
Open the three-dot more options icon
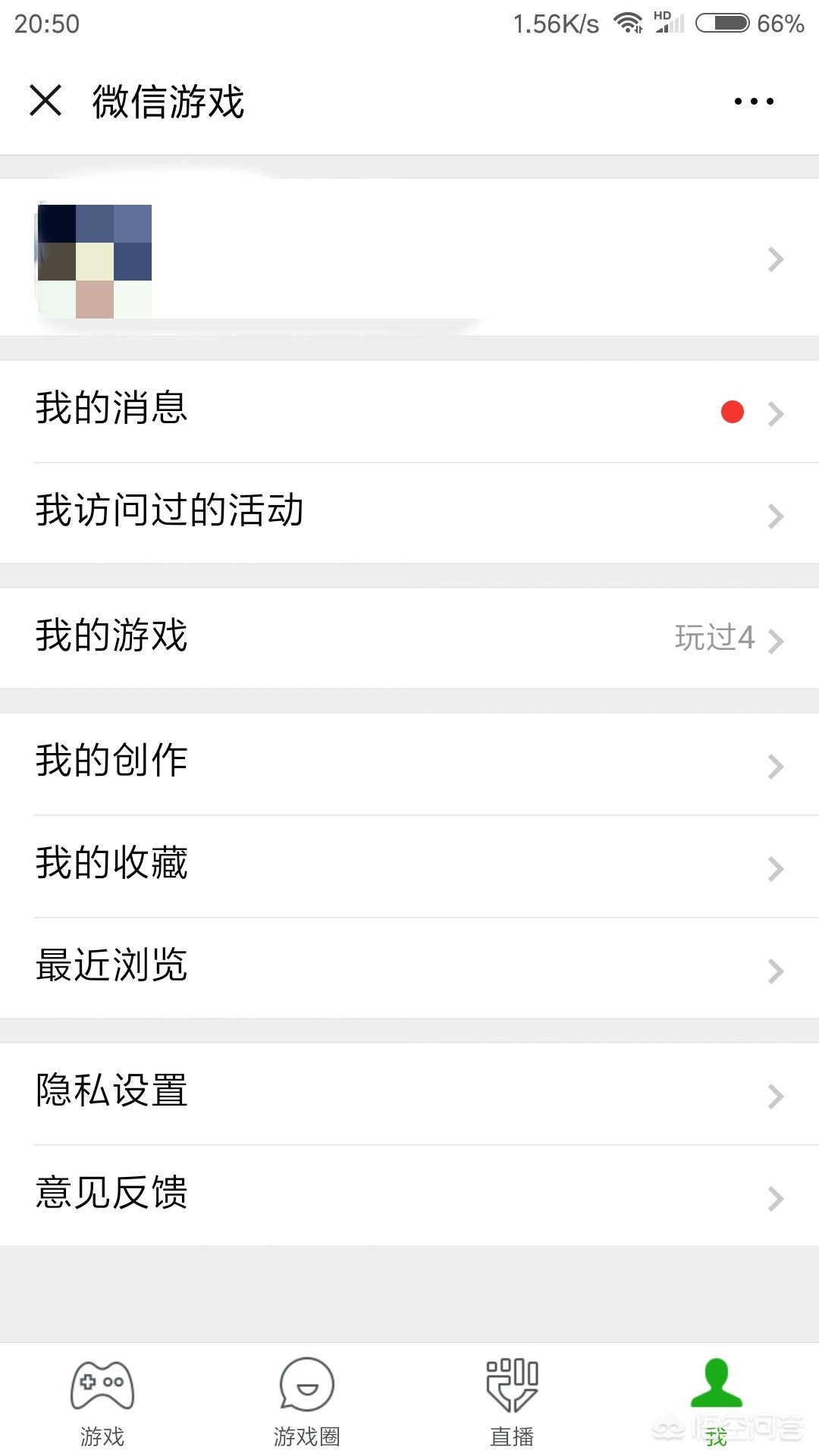pyautogui.click(x=753, y=101)
